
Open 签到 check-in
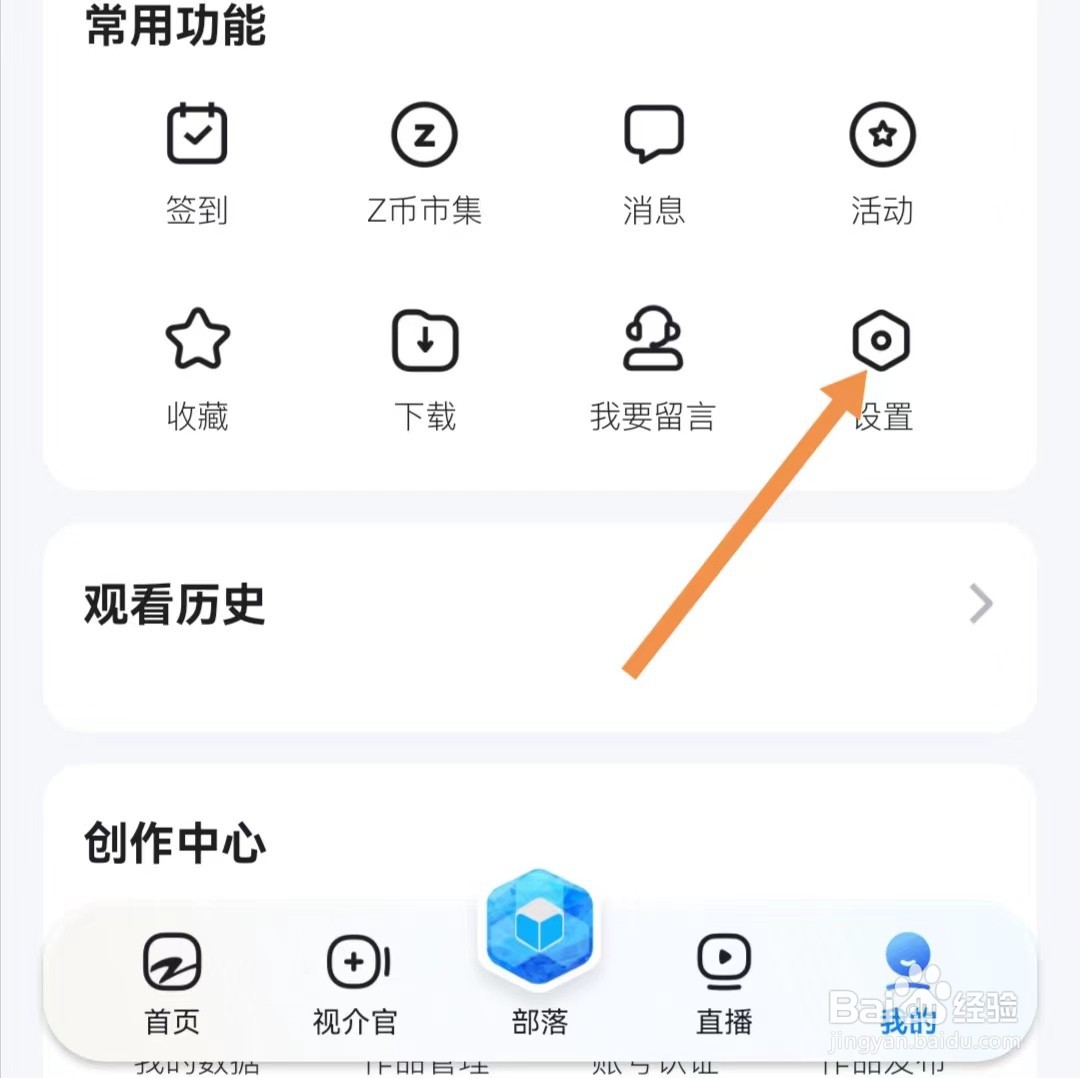tap(197, 164)
